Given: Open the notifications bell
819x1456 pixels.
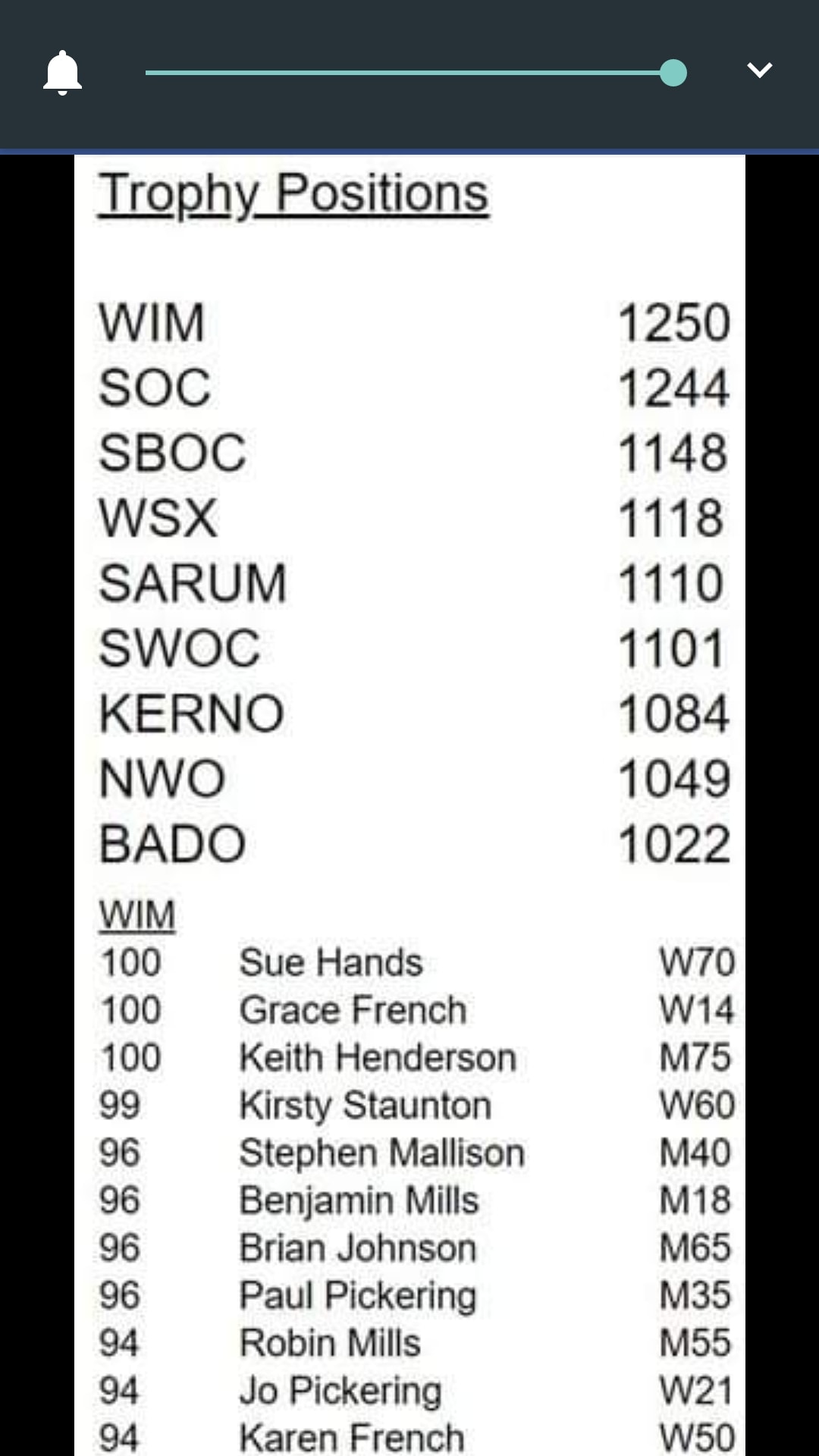Looking at the screenshot, I should [x=62, y=73].
